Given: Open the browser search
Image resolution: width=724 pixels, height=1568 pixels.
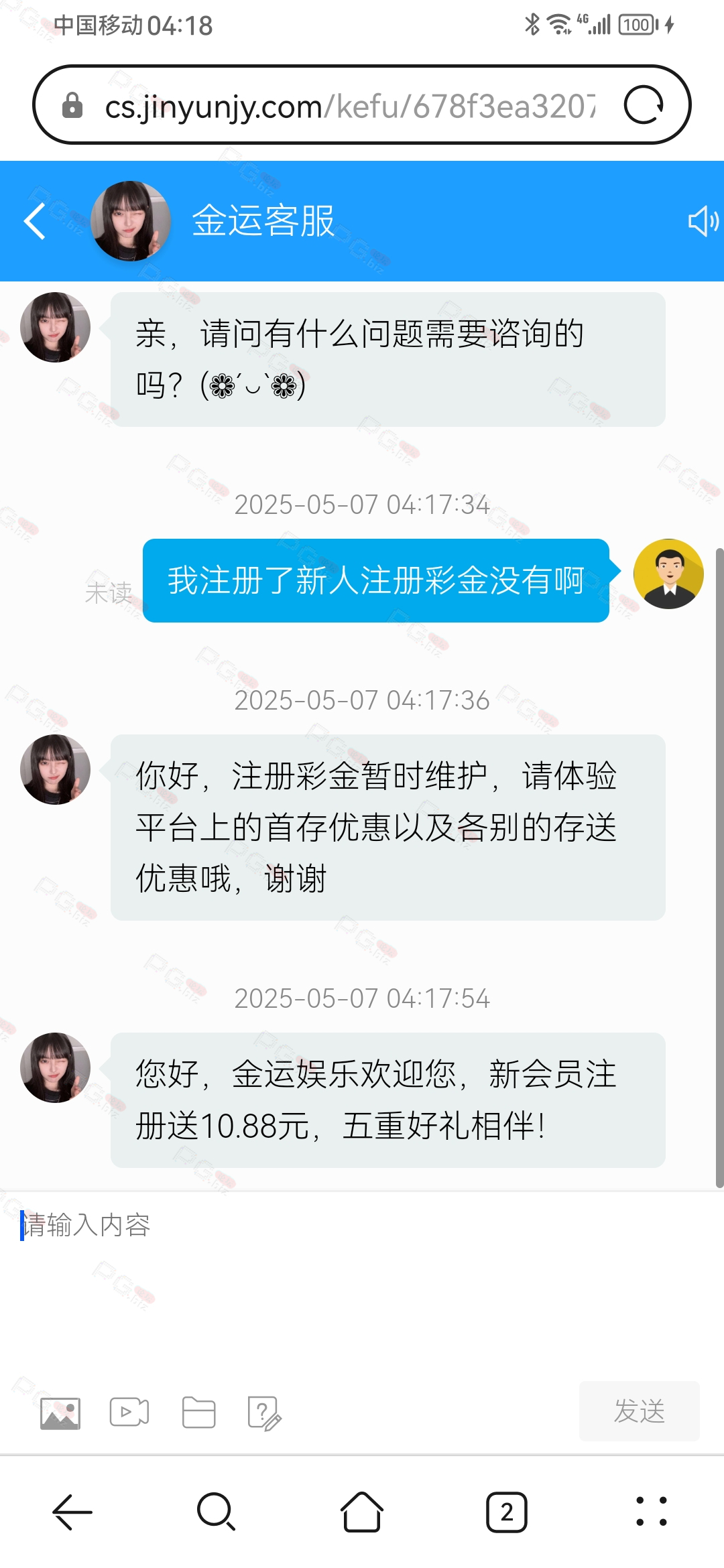Looking at the screenshot, I should click(217, 1512).
